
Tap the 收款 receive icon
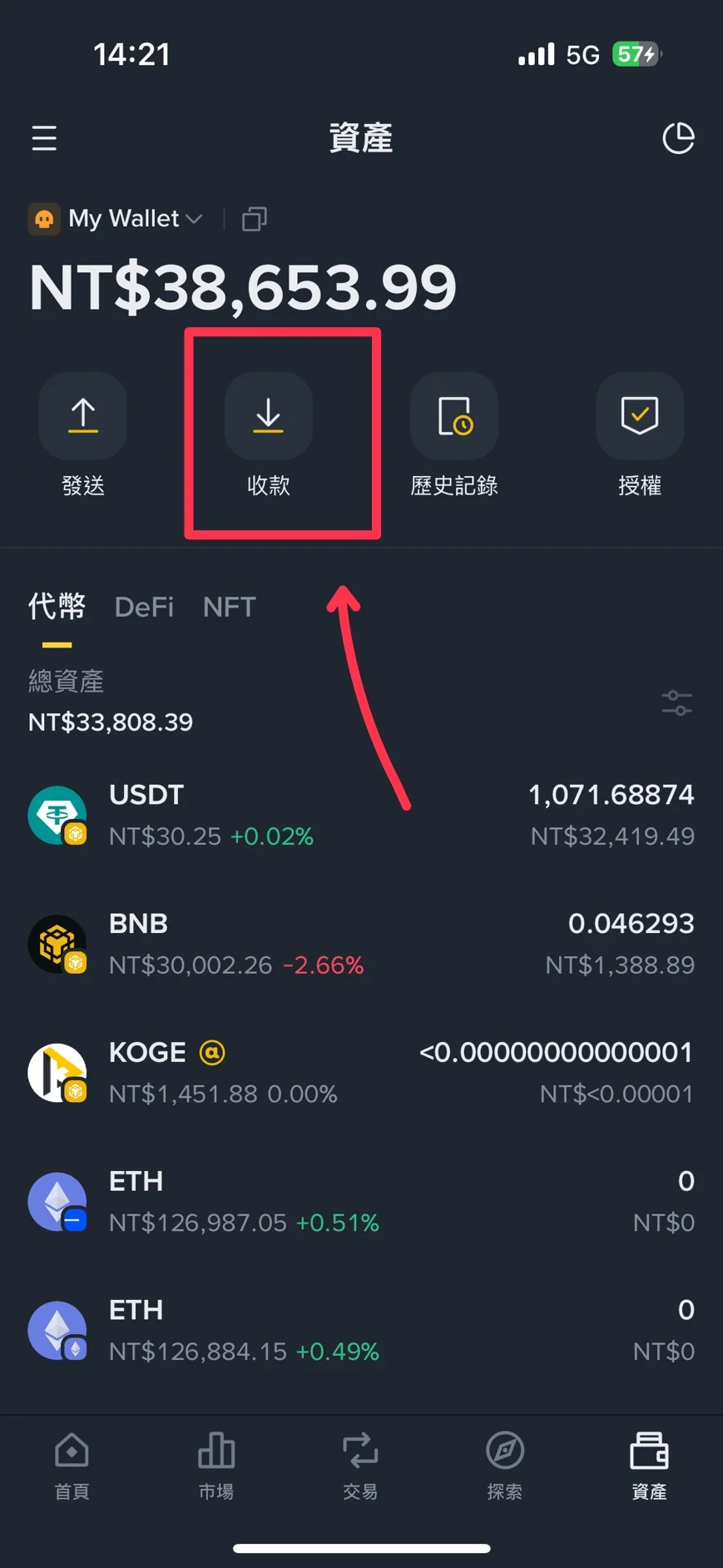pyautogui.click(x=268, y=416)
